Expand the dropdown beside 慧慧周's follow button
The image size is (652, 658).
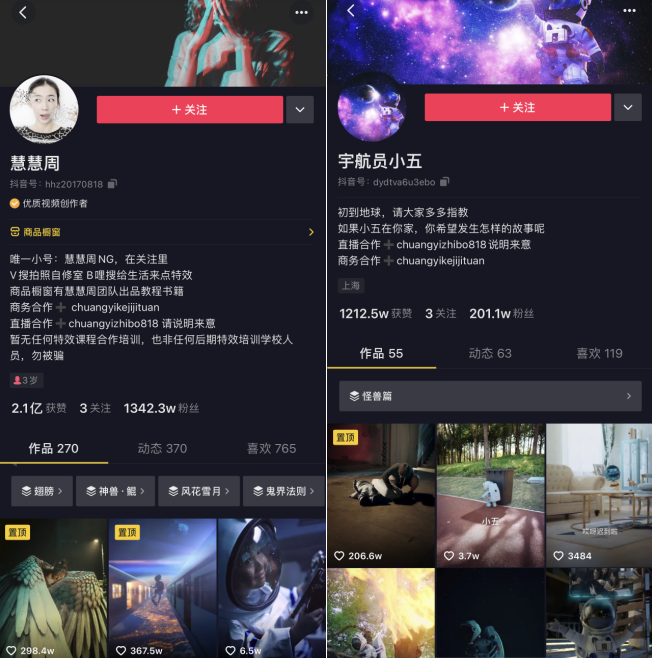[x=300, y=110]
